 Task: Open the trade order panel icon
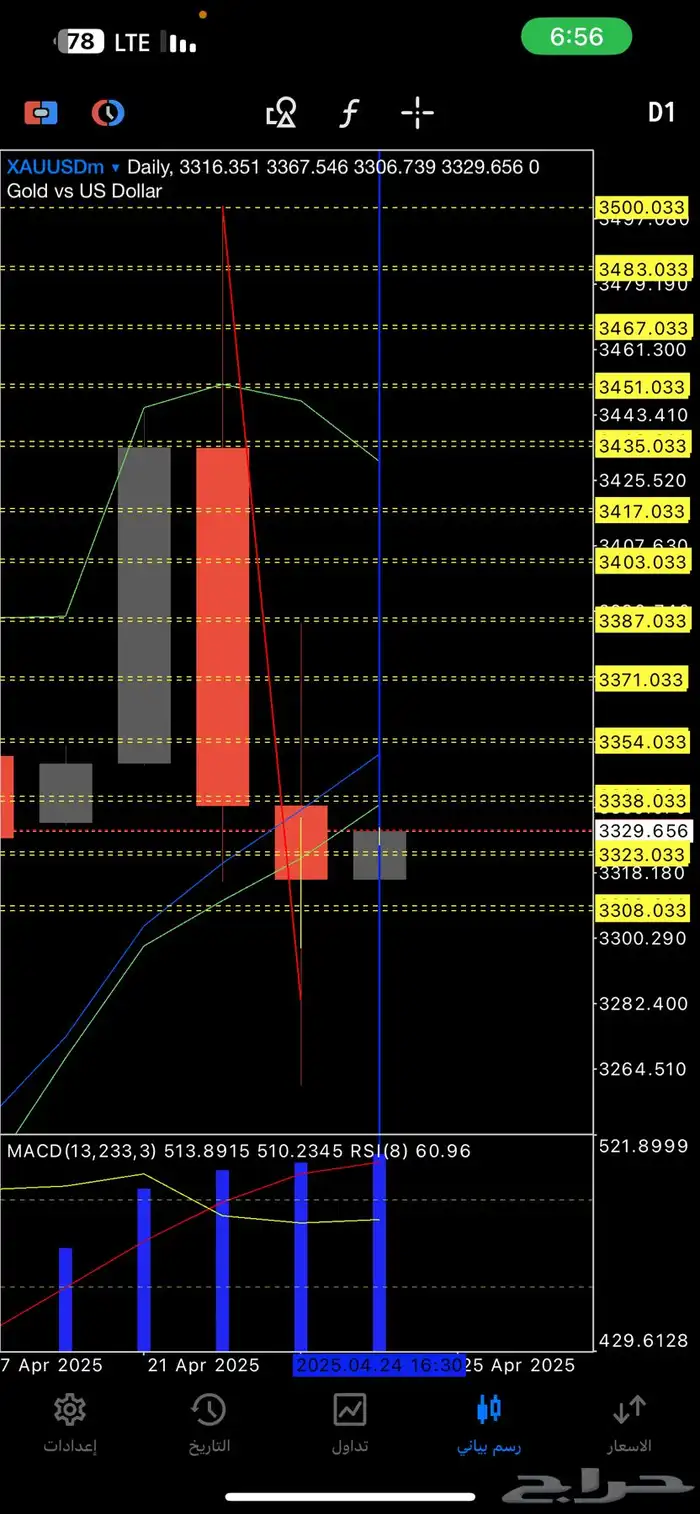[41, 113]
